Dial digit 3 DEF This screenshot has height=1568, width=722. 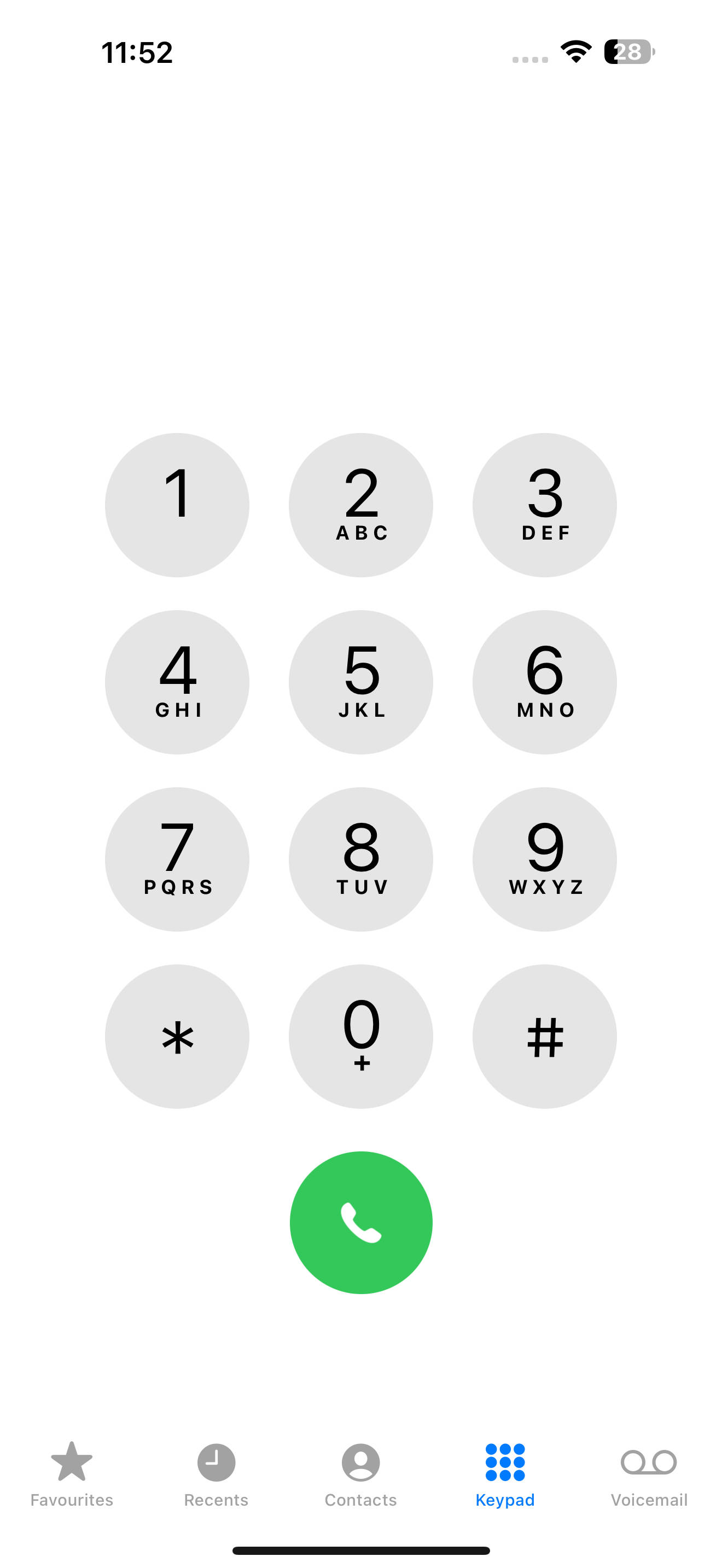coord(544,505)
